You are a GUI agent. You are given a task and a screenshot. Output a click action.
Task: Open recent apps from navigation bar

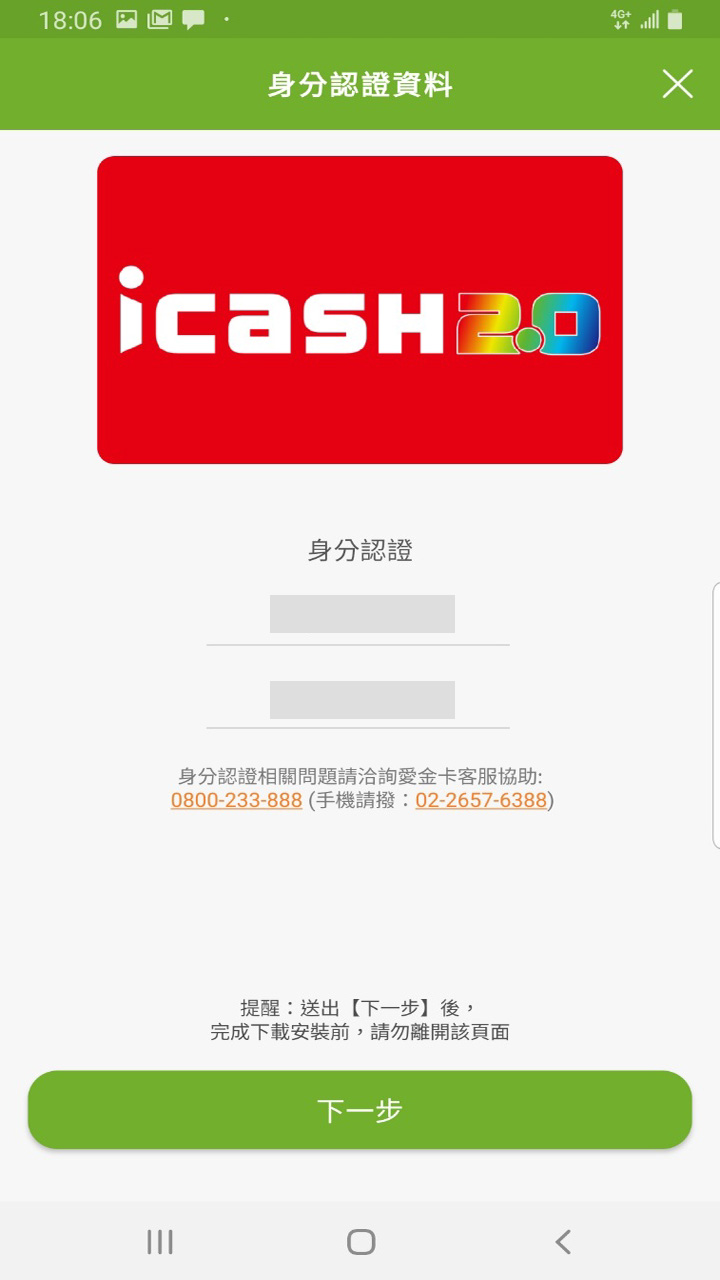160,1242
